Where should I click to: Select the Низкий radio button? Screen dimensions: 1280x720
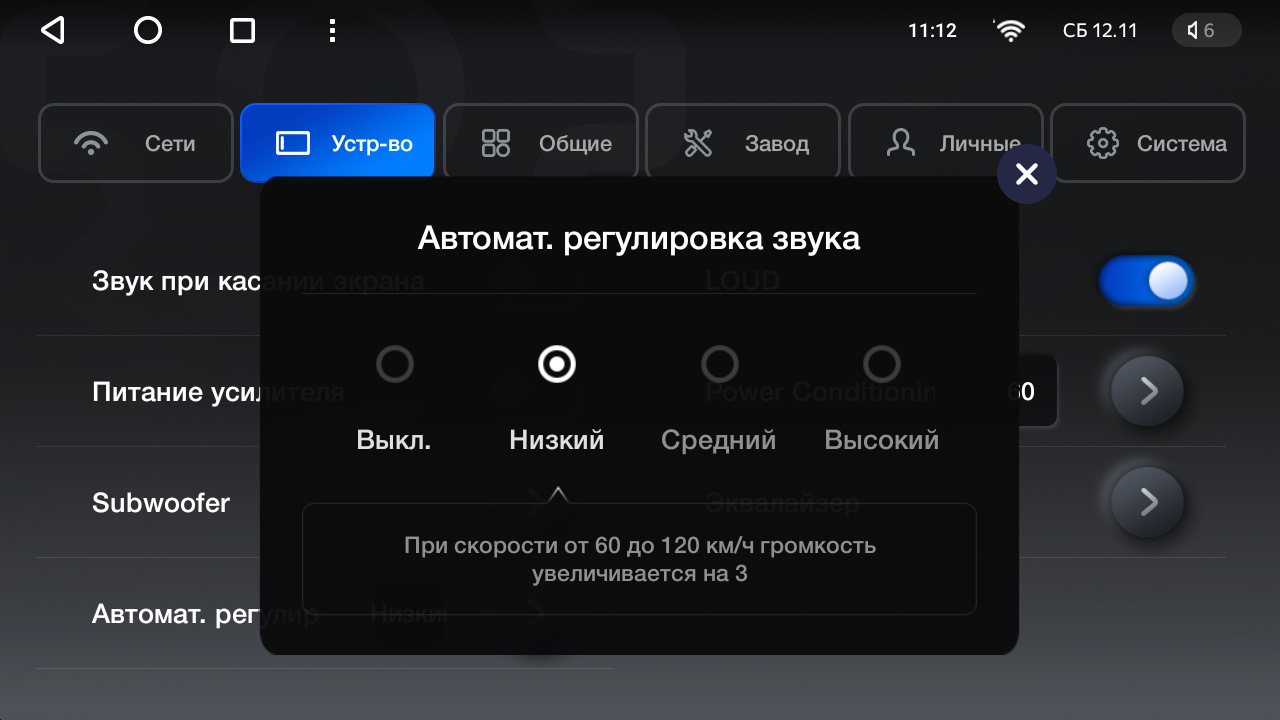pyautogui.click(x=556, y=365)
